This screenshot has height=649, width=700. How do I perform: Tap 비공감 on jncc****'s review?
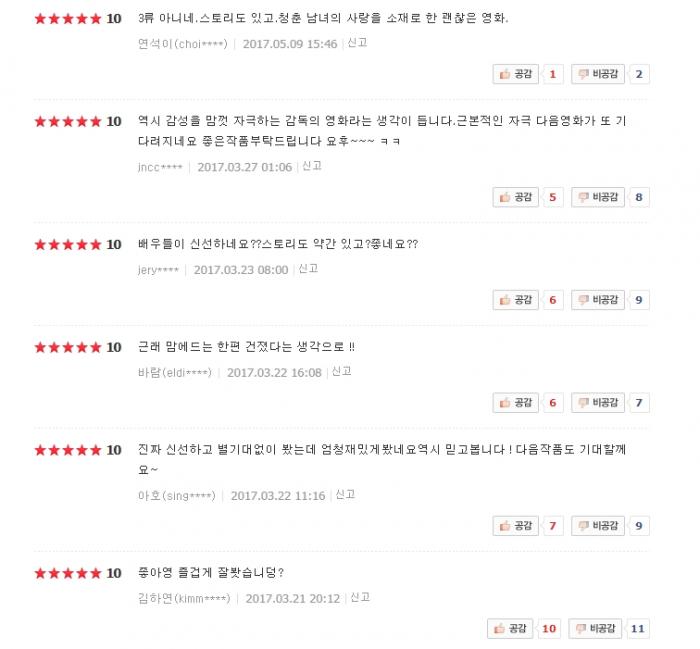click(598, 197)
